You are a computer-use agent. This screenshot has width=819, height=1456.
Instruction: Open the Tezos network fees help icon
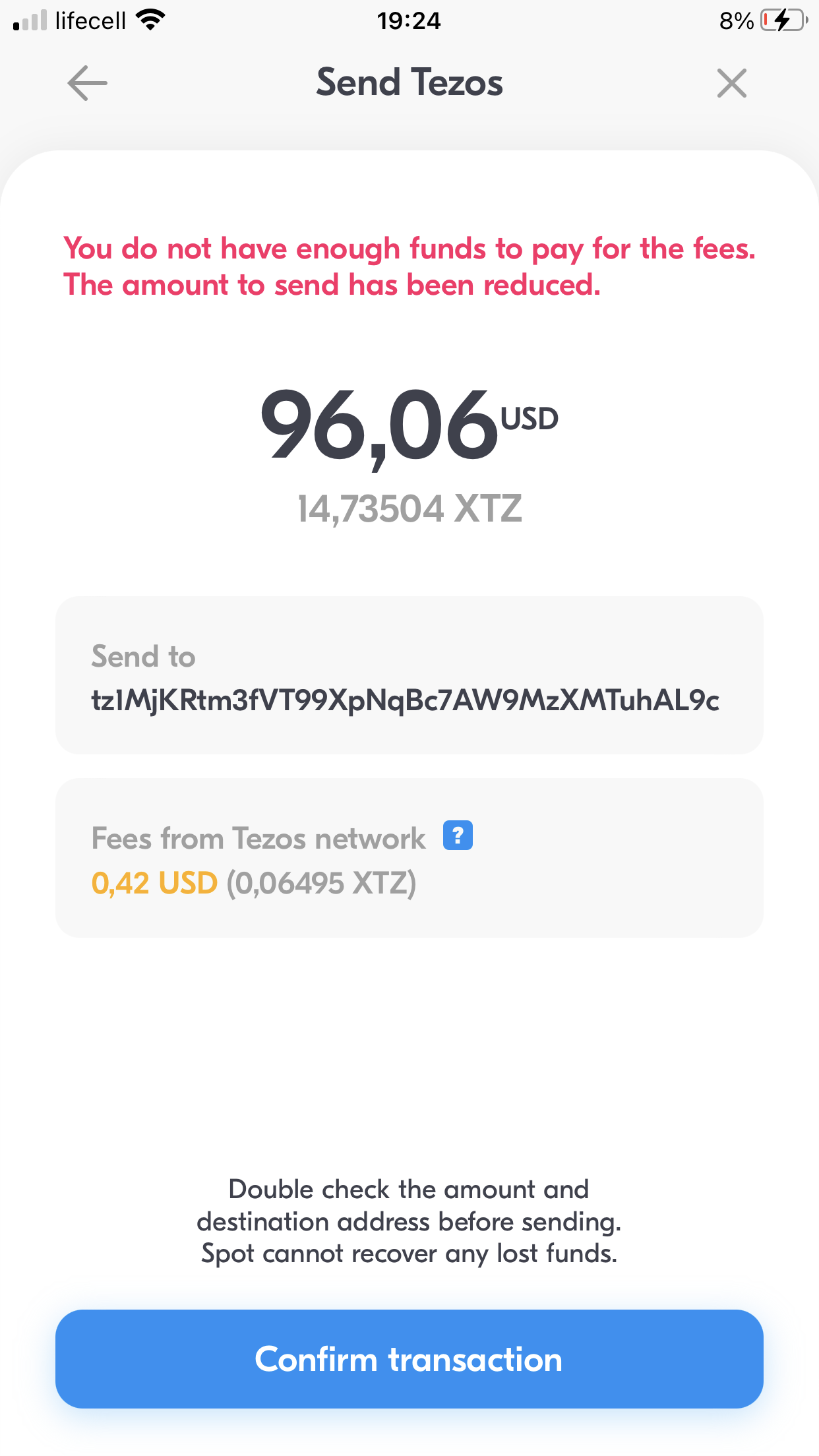click(458, 835)
